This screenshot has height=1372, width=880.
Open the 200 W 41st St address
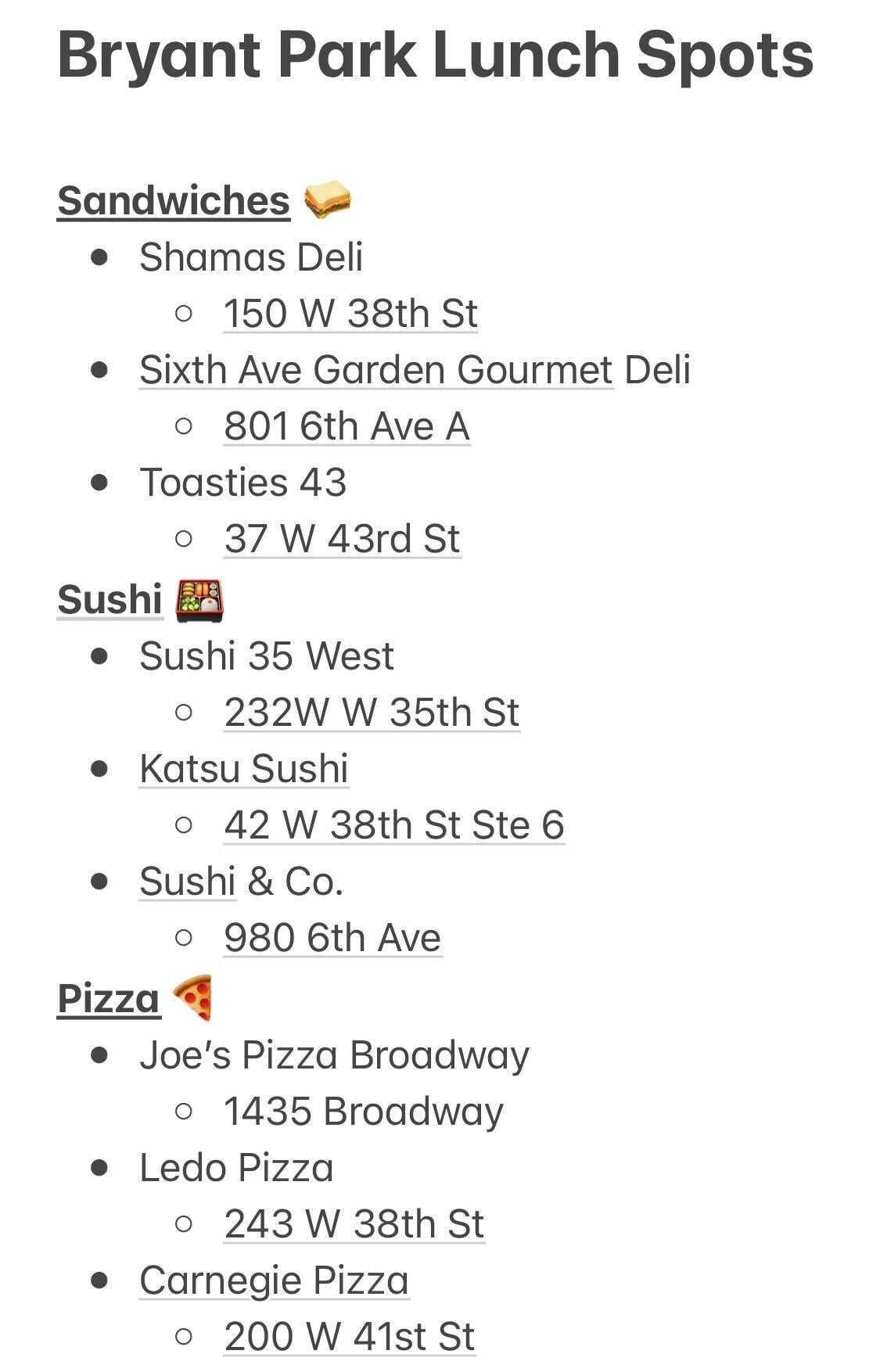pos(349,1337)
